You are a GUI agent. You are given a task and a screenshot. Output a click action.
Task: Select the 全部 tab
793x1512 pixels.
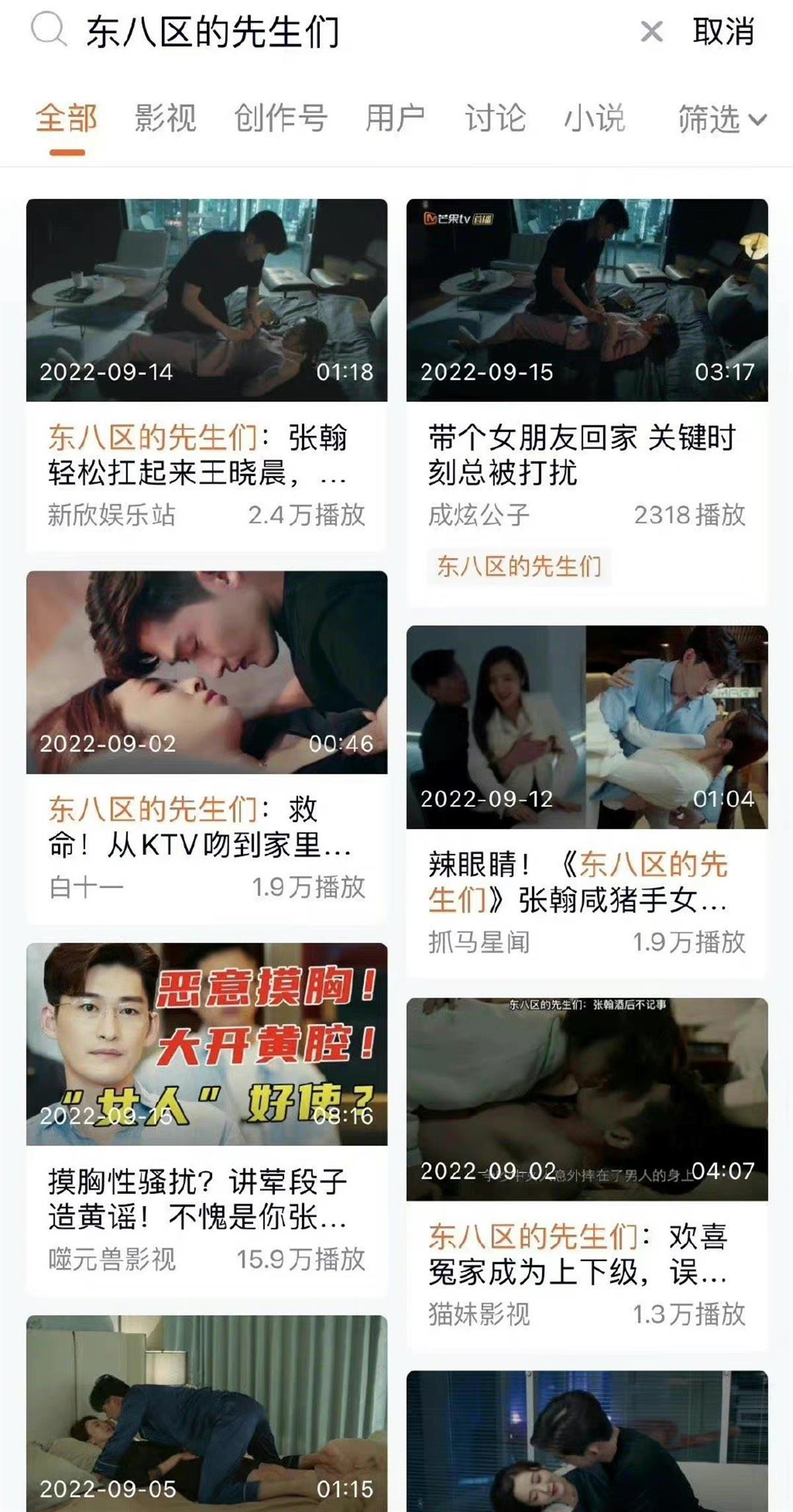click(x=67, y=119)
